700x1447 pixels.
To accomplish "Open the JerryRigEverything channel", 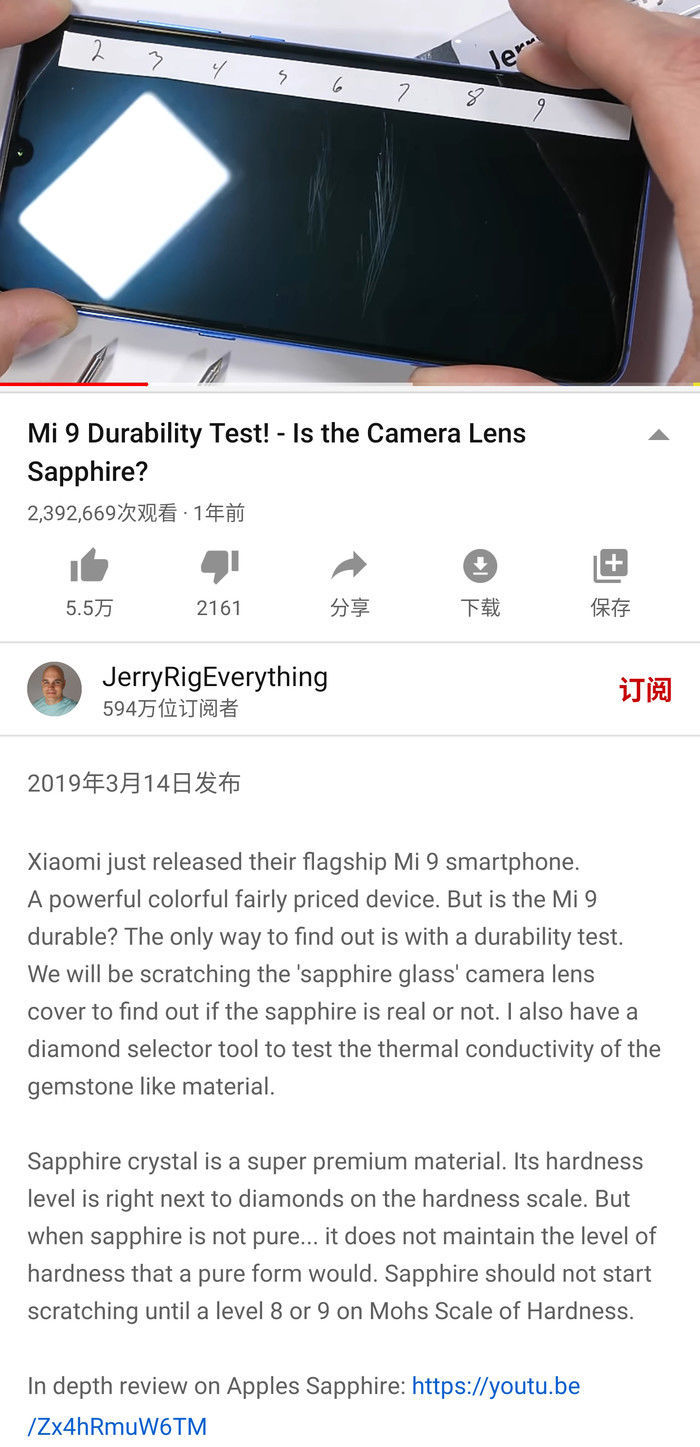I will tap(214, 678).
